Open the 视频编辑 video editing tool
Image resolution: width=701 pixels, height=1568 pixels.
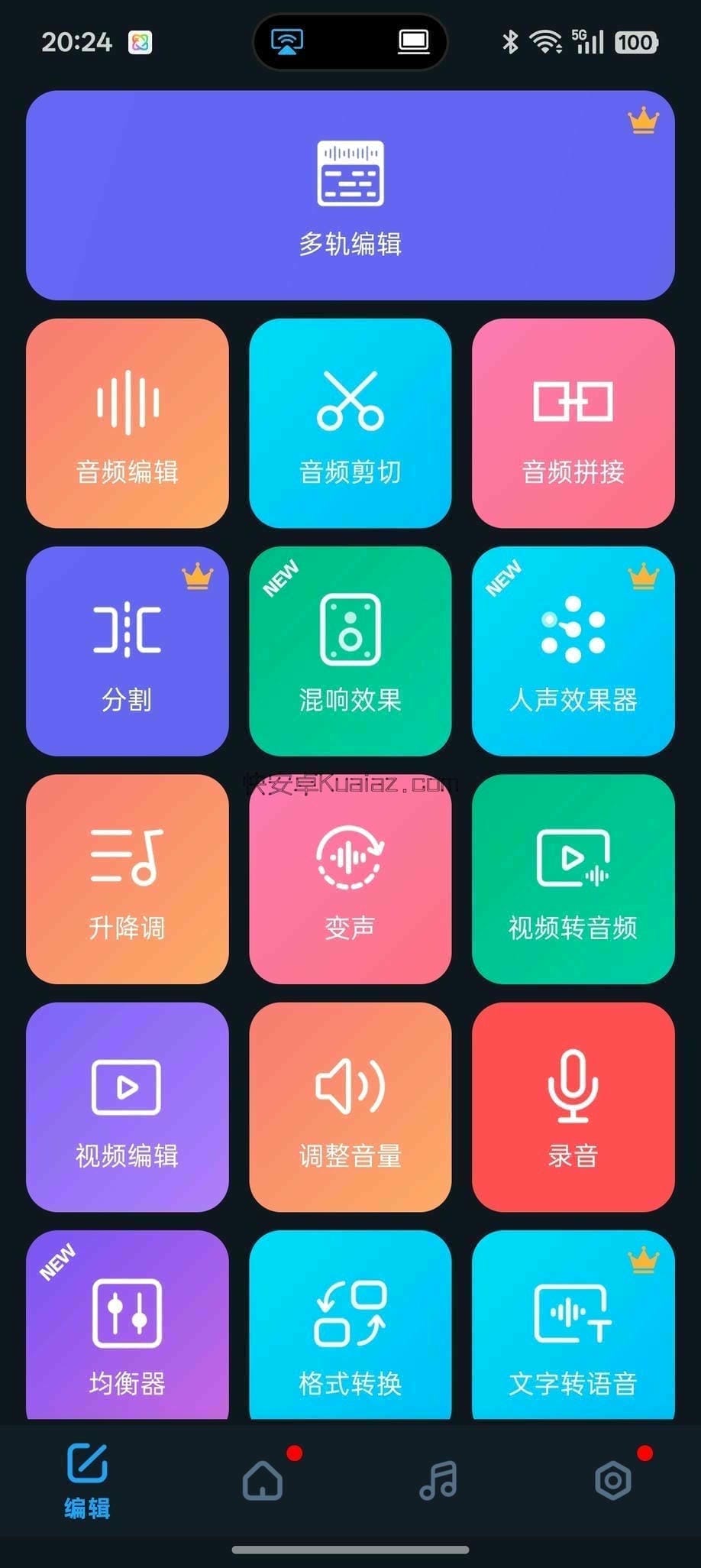pyautogui.click(x=127, y=1108)
